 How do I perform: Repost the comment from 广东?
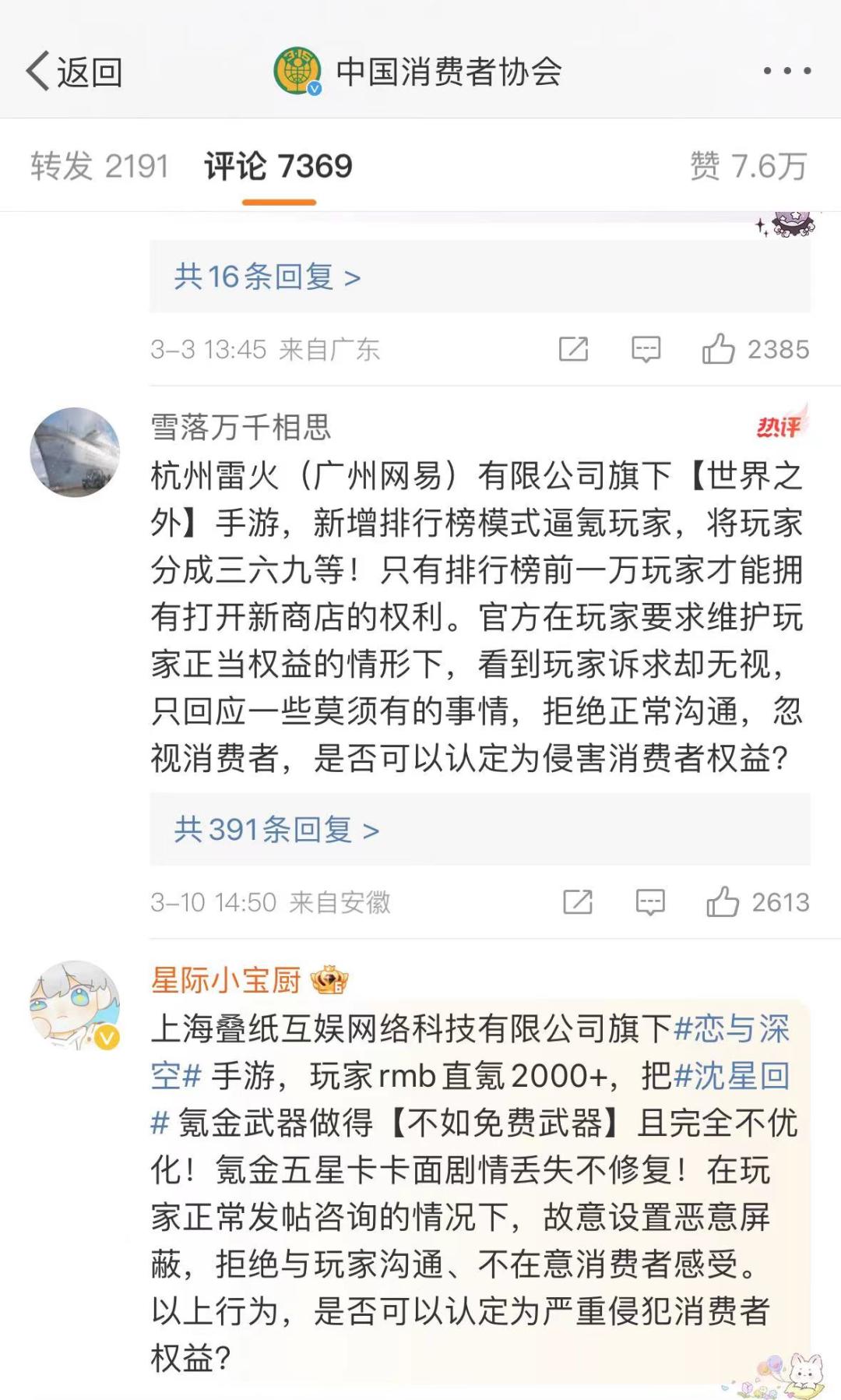point(573,349)
